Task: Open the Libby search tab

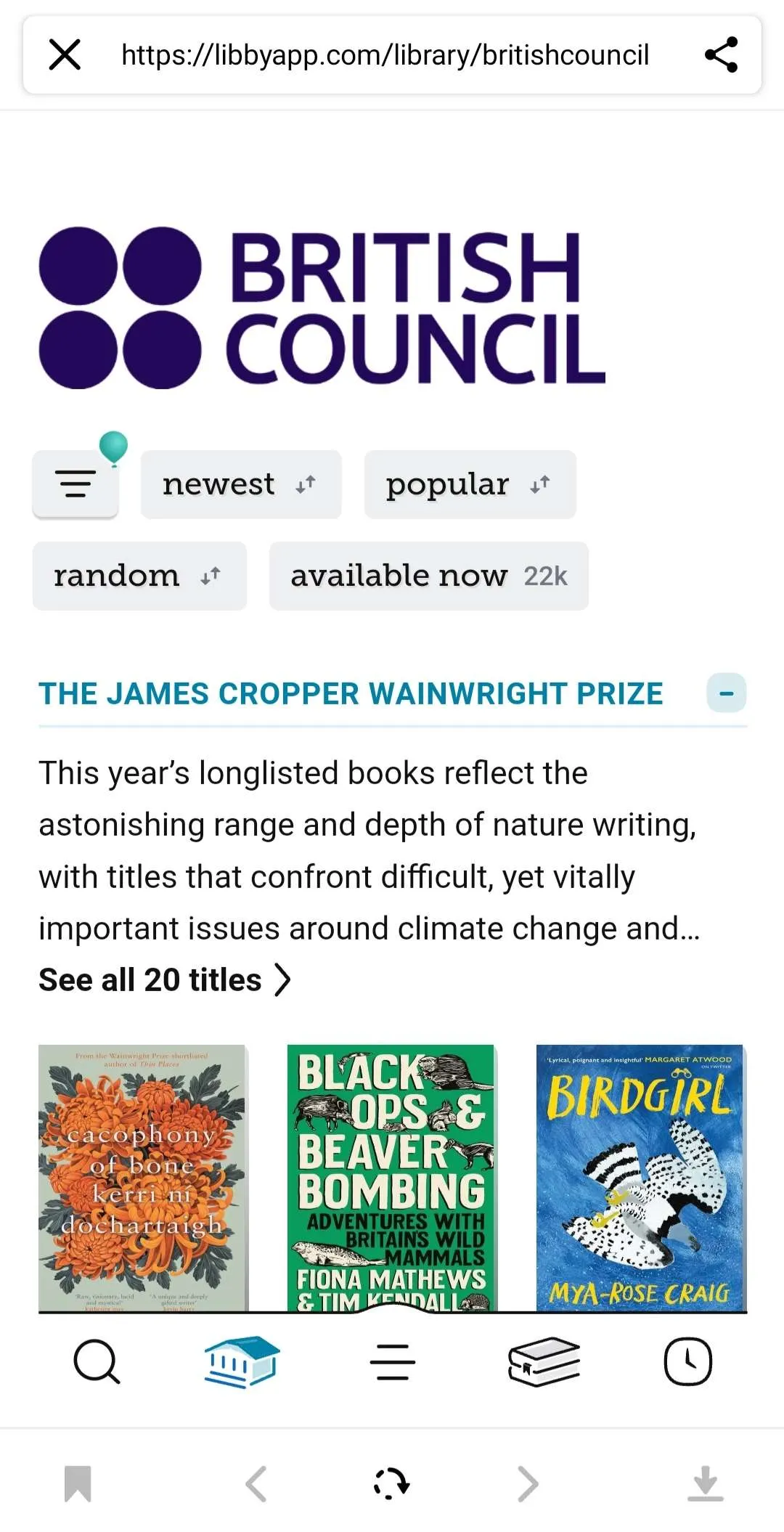Action: [97, 1361]
